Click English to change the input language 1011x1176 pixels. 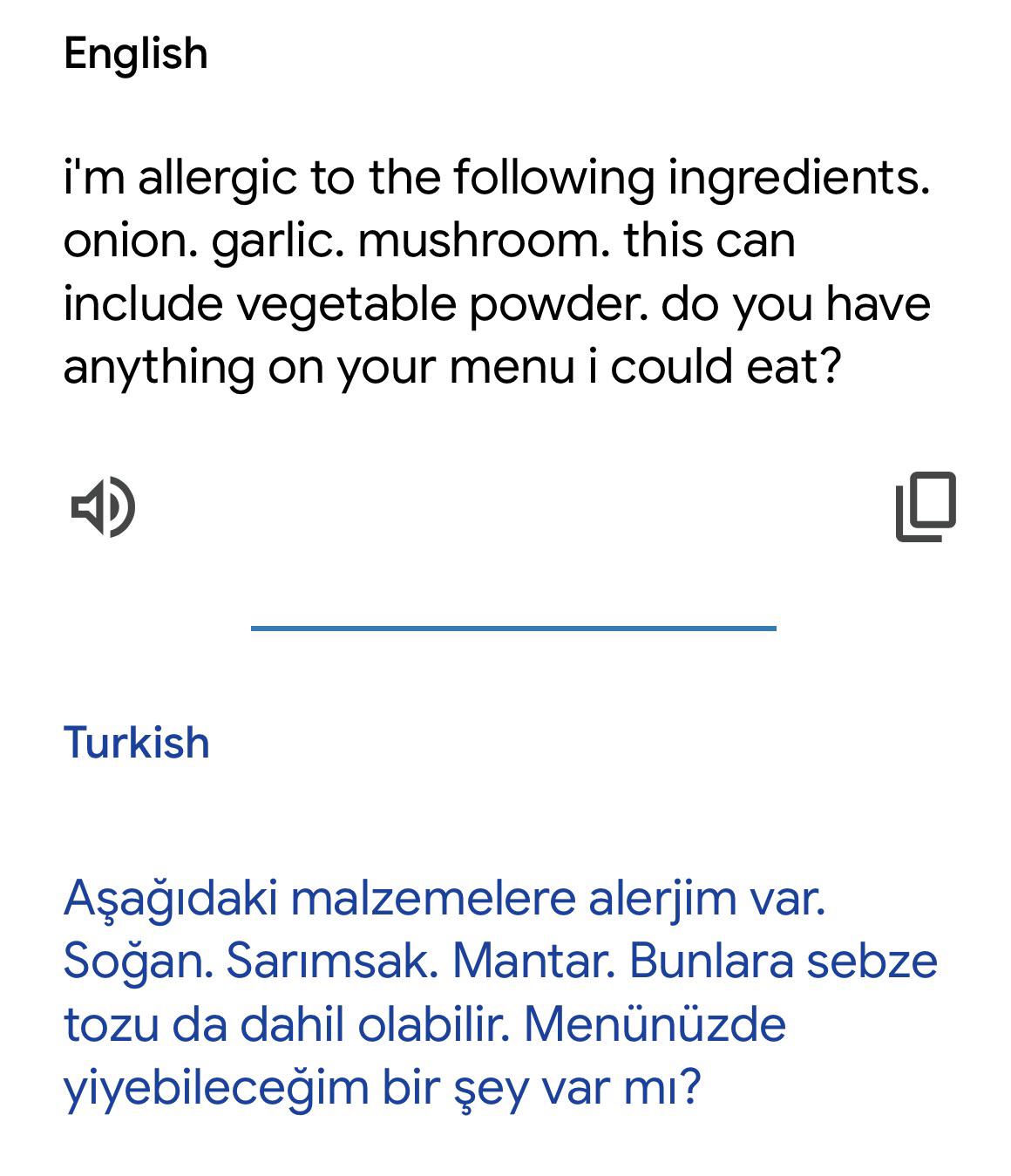pos(135,54)
